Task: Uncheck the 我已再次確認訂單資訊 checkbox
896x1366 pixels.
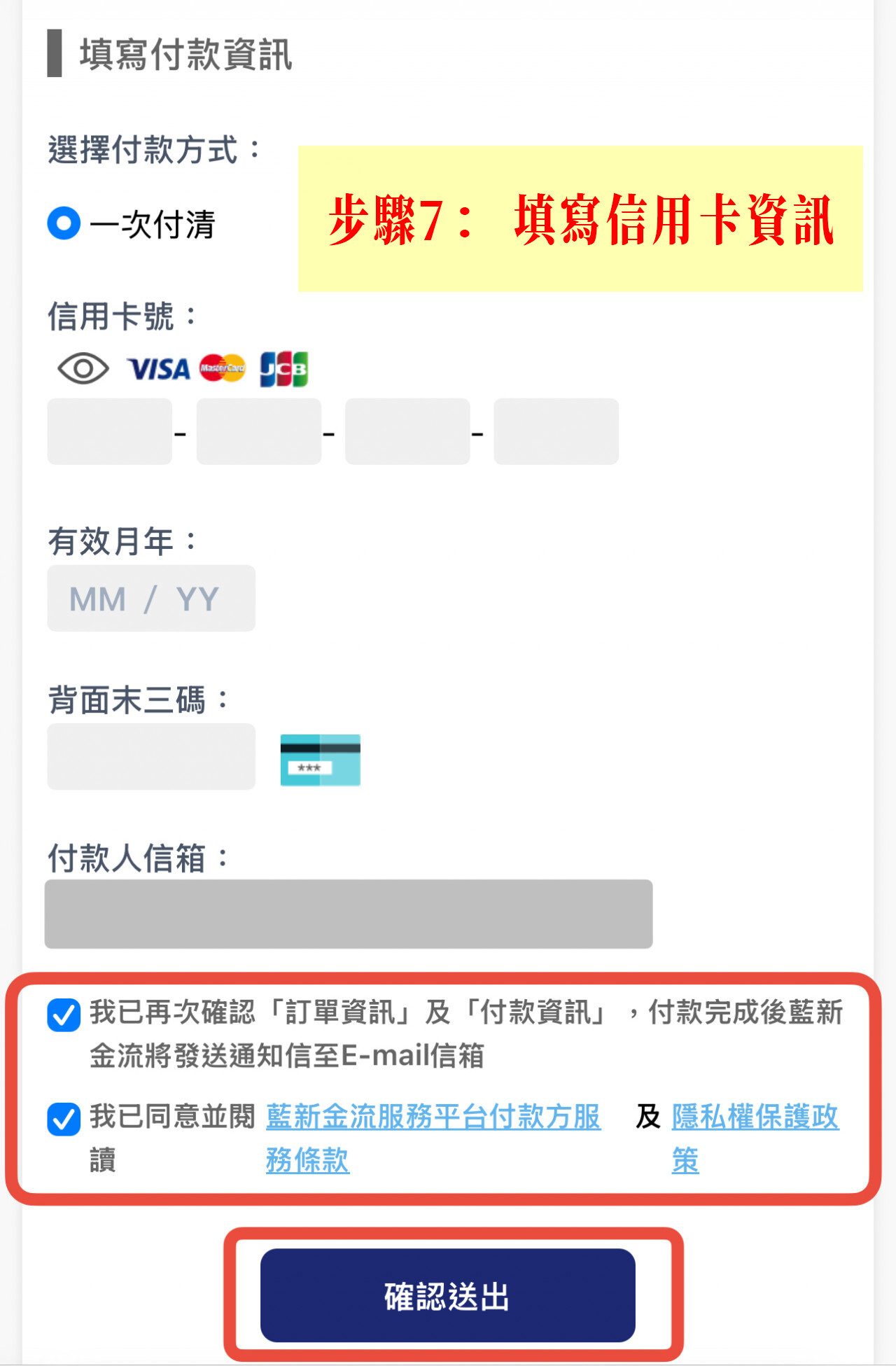Action: (64, 1015)
